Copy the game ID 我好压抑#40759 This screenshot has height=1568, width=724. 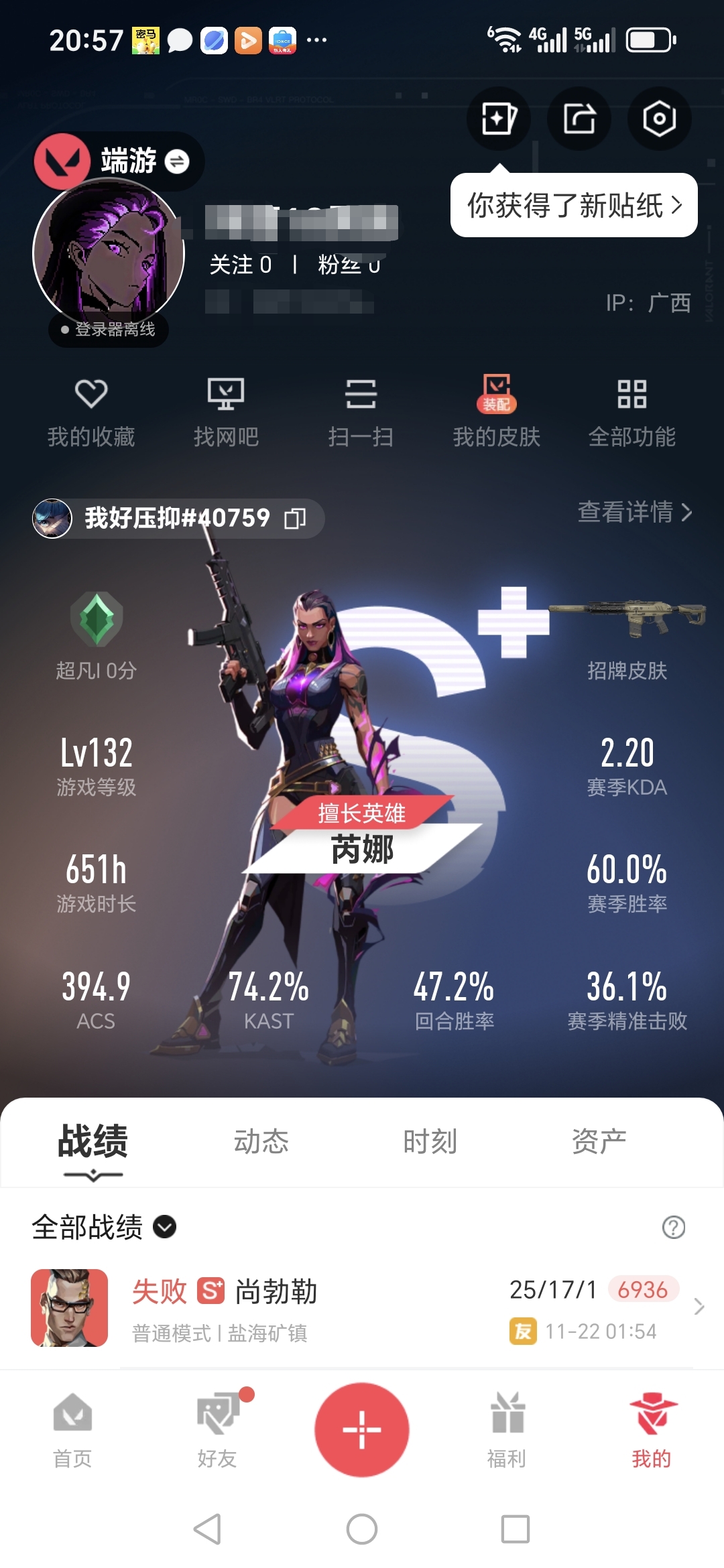tap(295, 518)
